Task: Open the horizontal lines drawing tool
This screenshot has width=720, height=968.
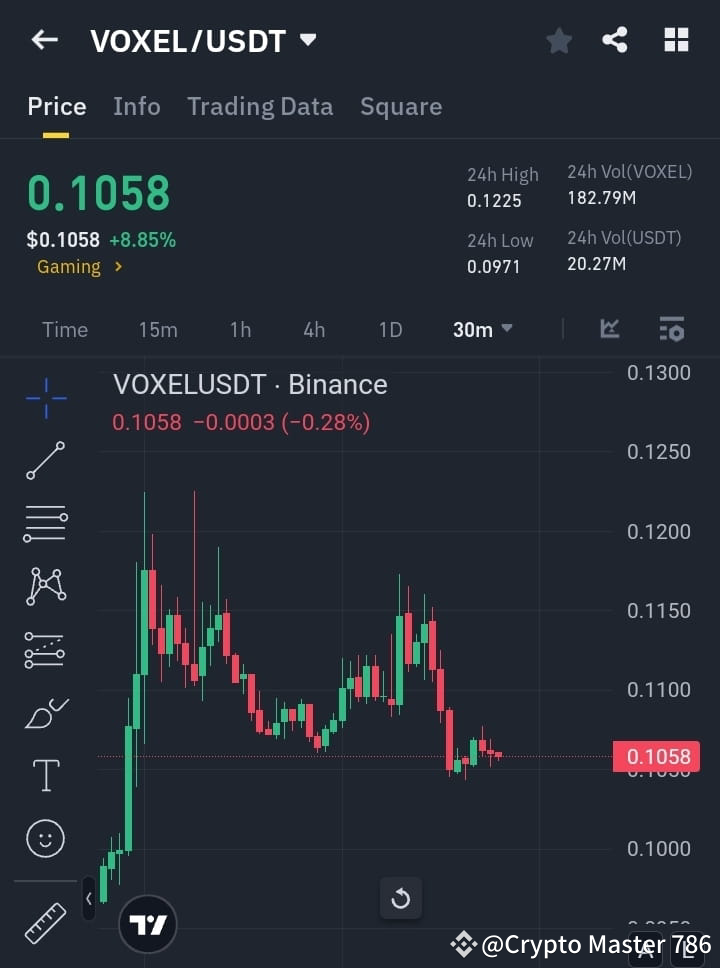Action: [x=45, y=524]
